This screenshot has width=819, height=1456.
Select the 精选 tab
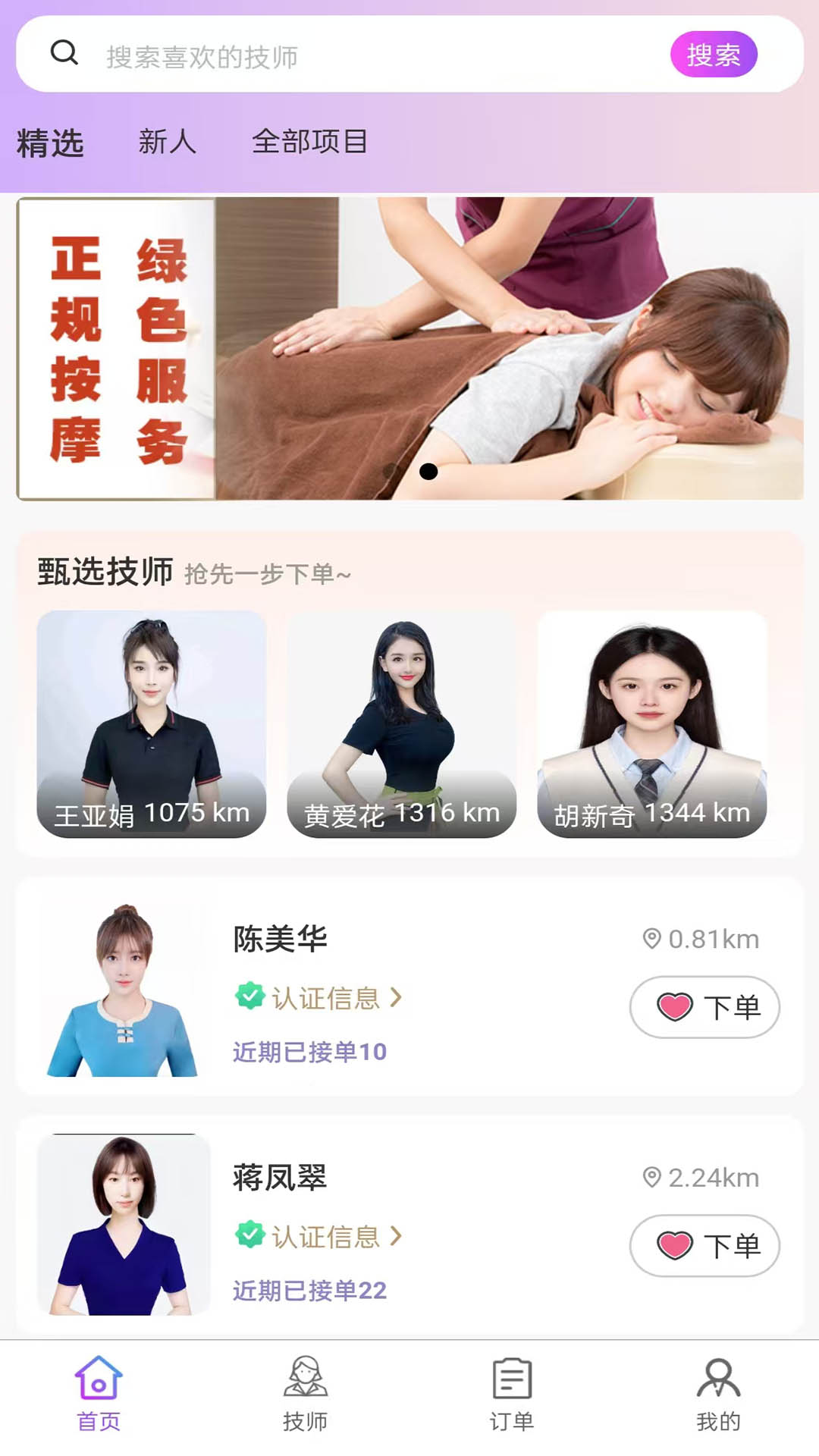point(50,143)
